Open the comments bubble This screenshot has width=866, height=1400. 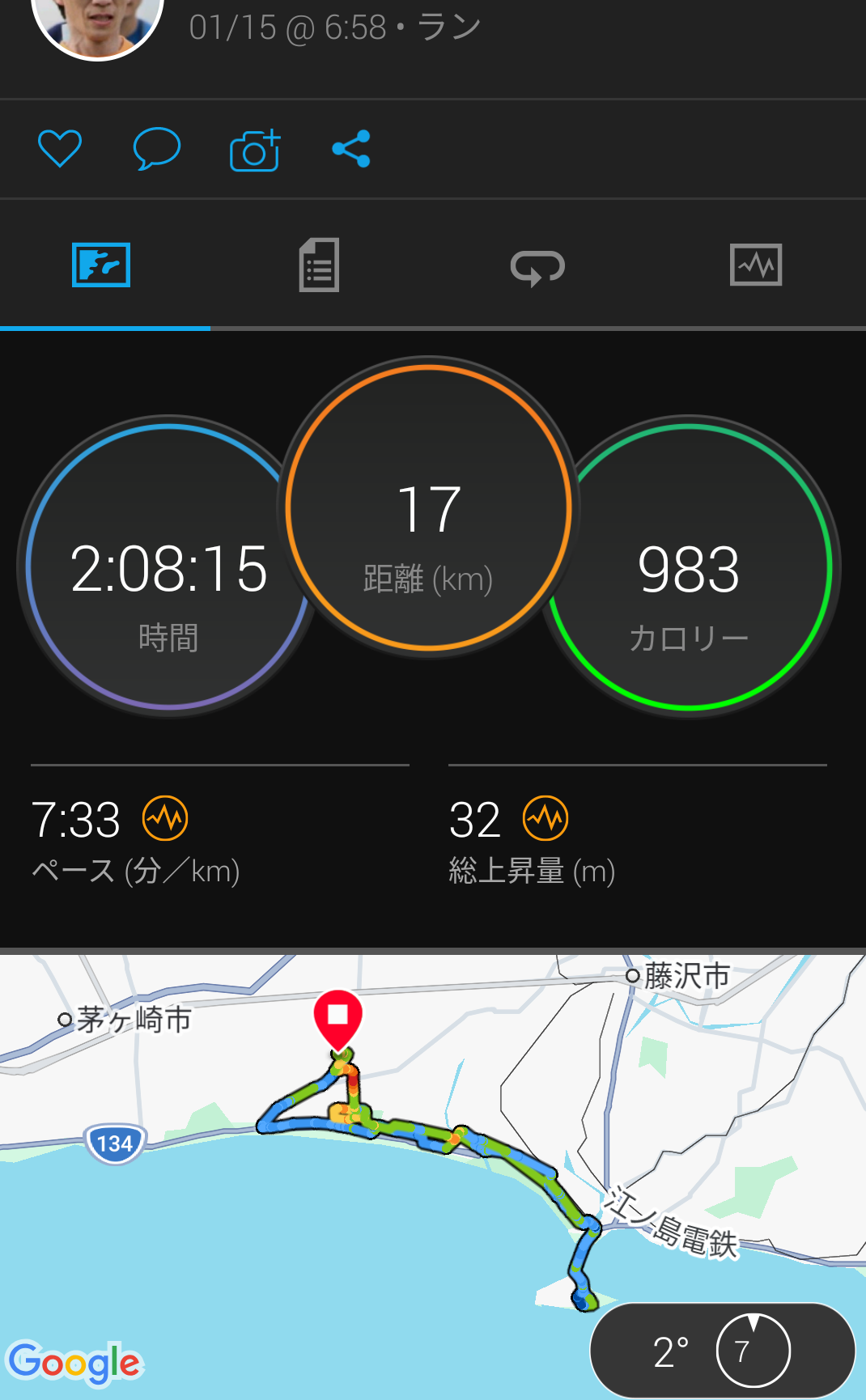[x=156, y=149]
